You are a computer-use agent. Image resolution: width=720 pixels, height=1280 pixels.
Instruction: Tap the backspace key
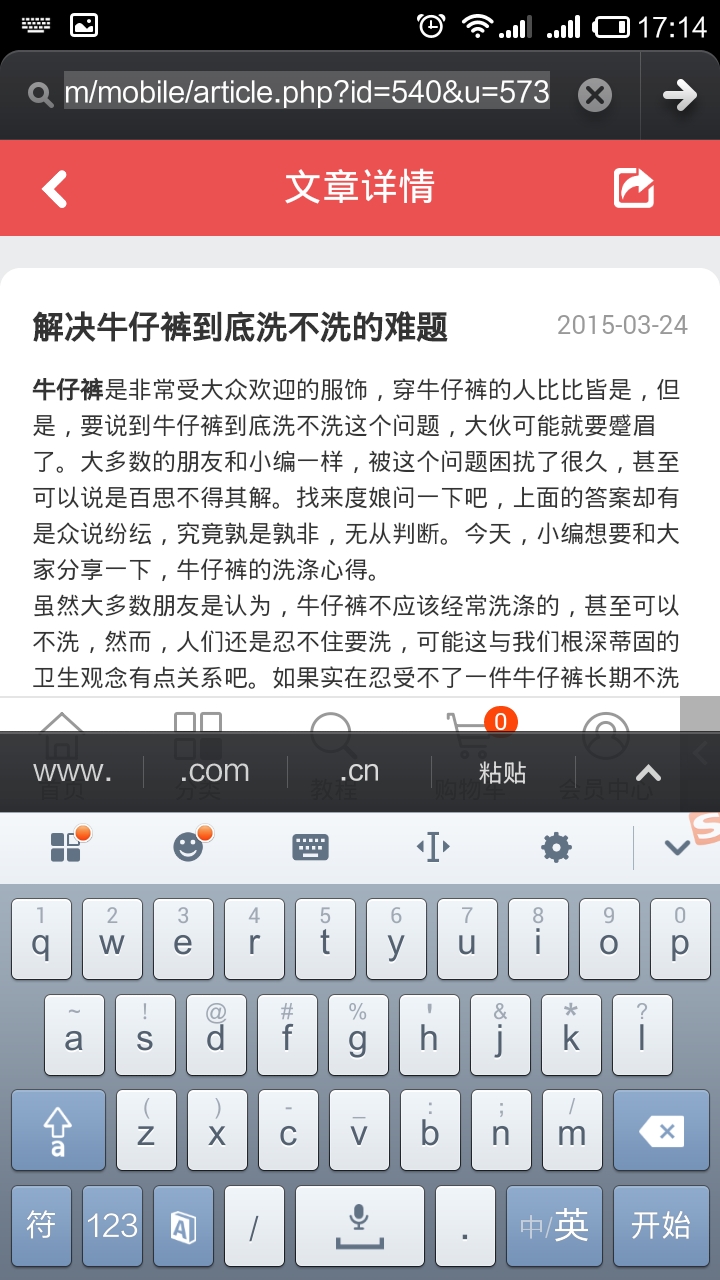660,1131
